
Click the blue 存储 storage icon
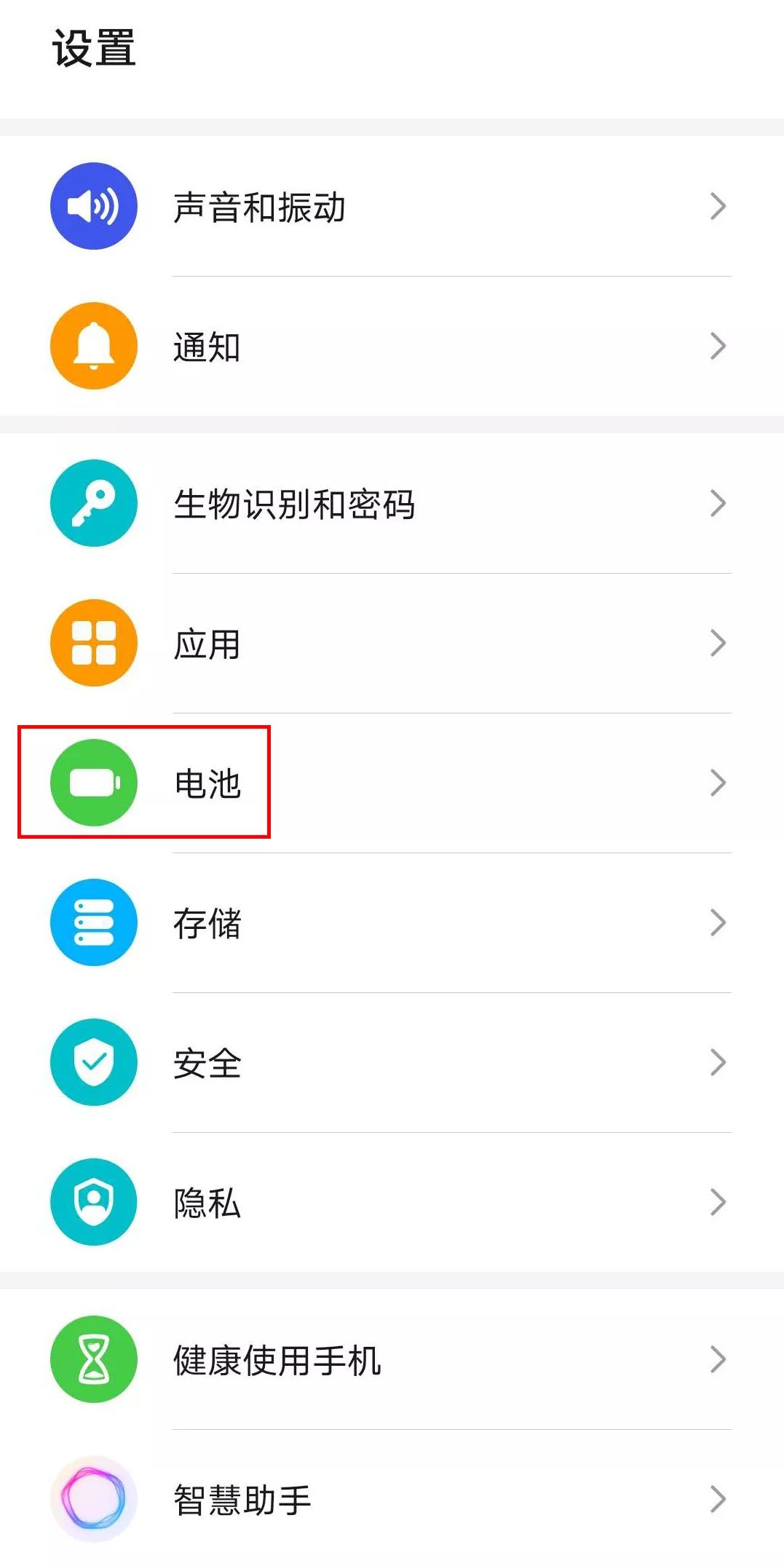(93, 922)
